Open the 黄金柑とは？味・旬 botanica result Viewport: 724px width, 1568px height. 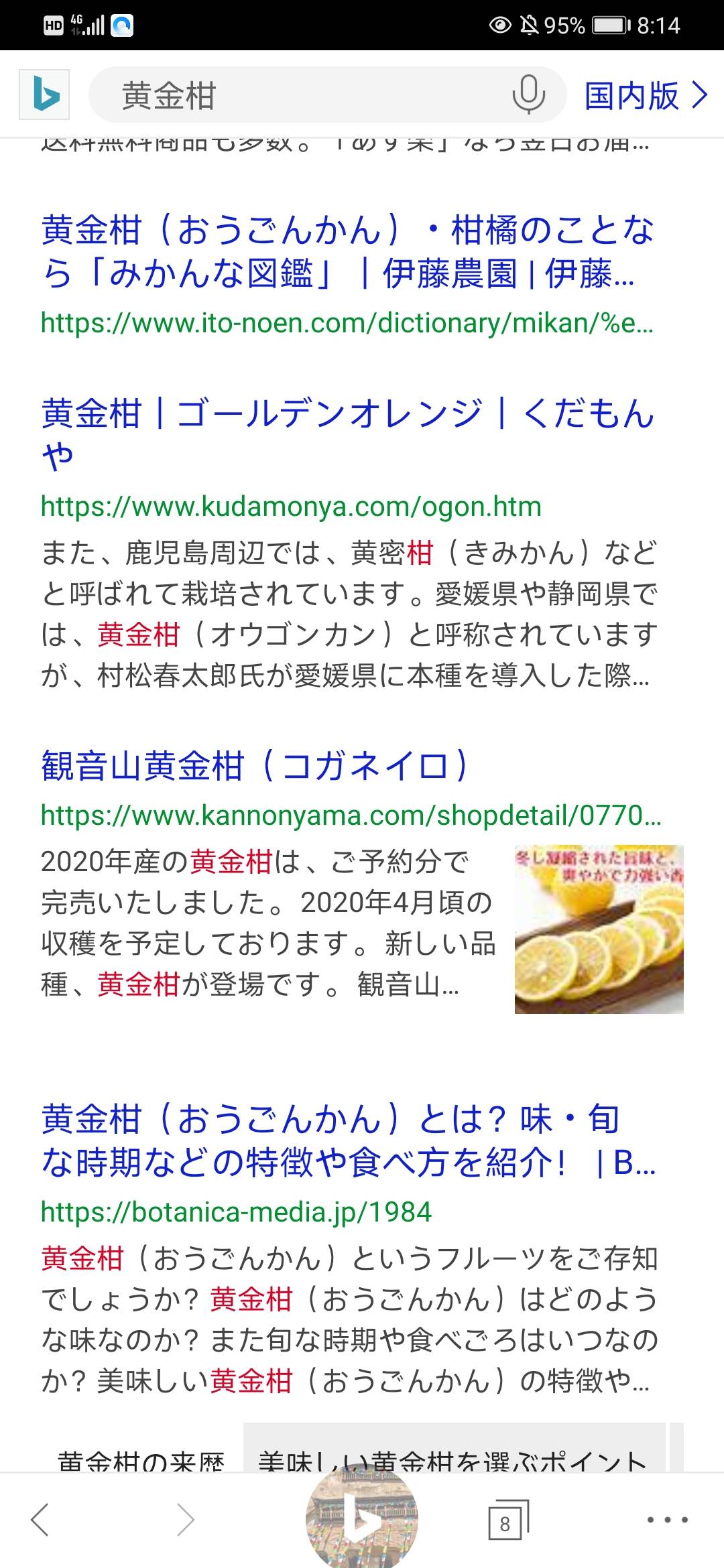pyautogui.click(x=346, y=1140)
